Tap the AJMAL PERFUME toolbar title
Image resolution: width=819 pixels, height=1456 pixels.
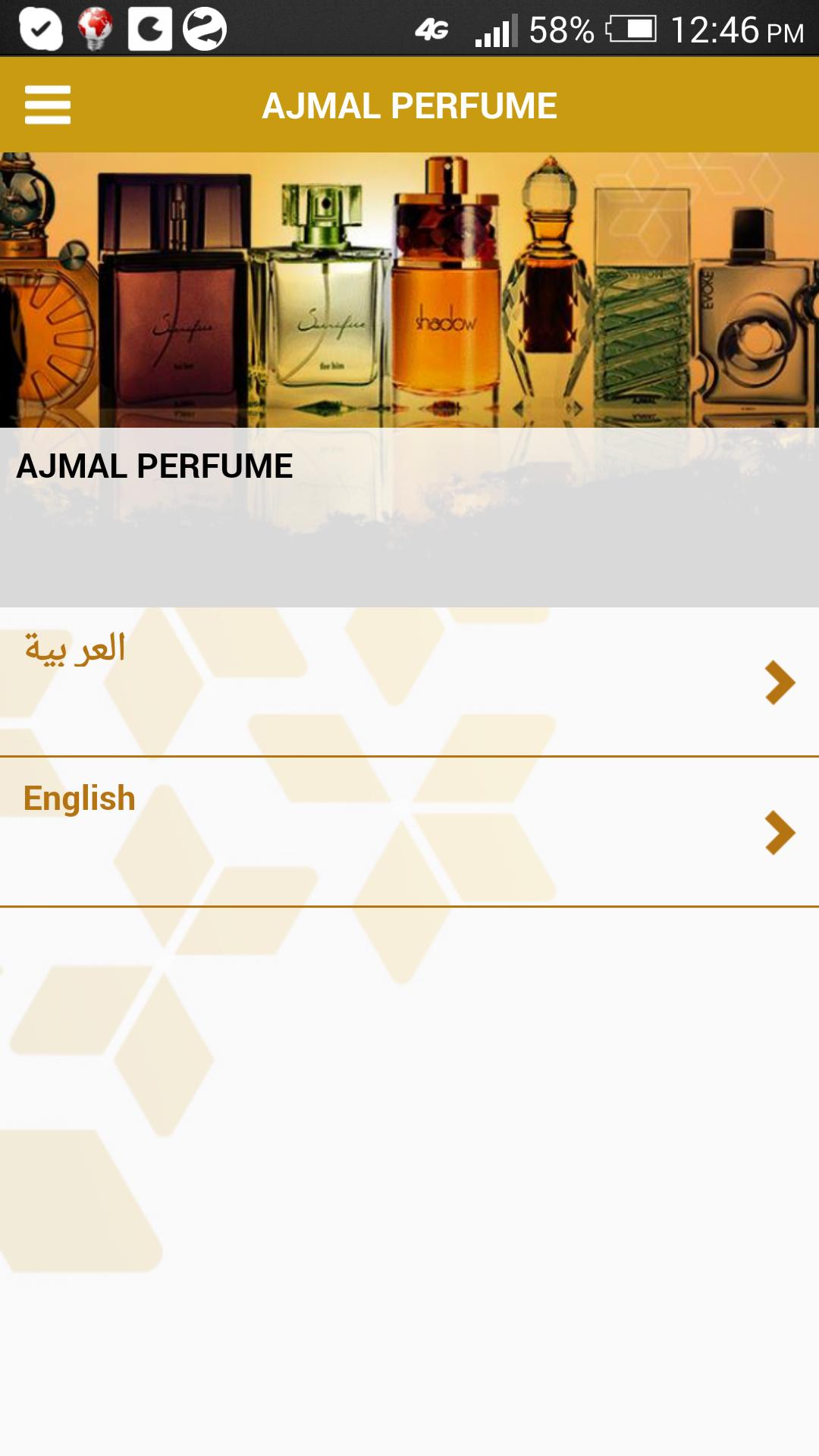(409, 106)
